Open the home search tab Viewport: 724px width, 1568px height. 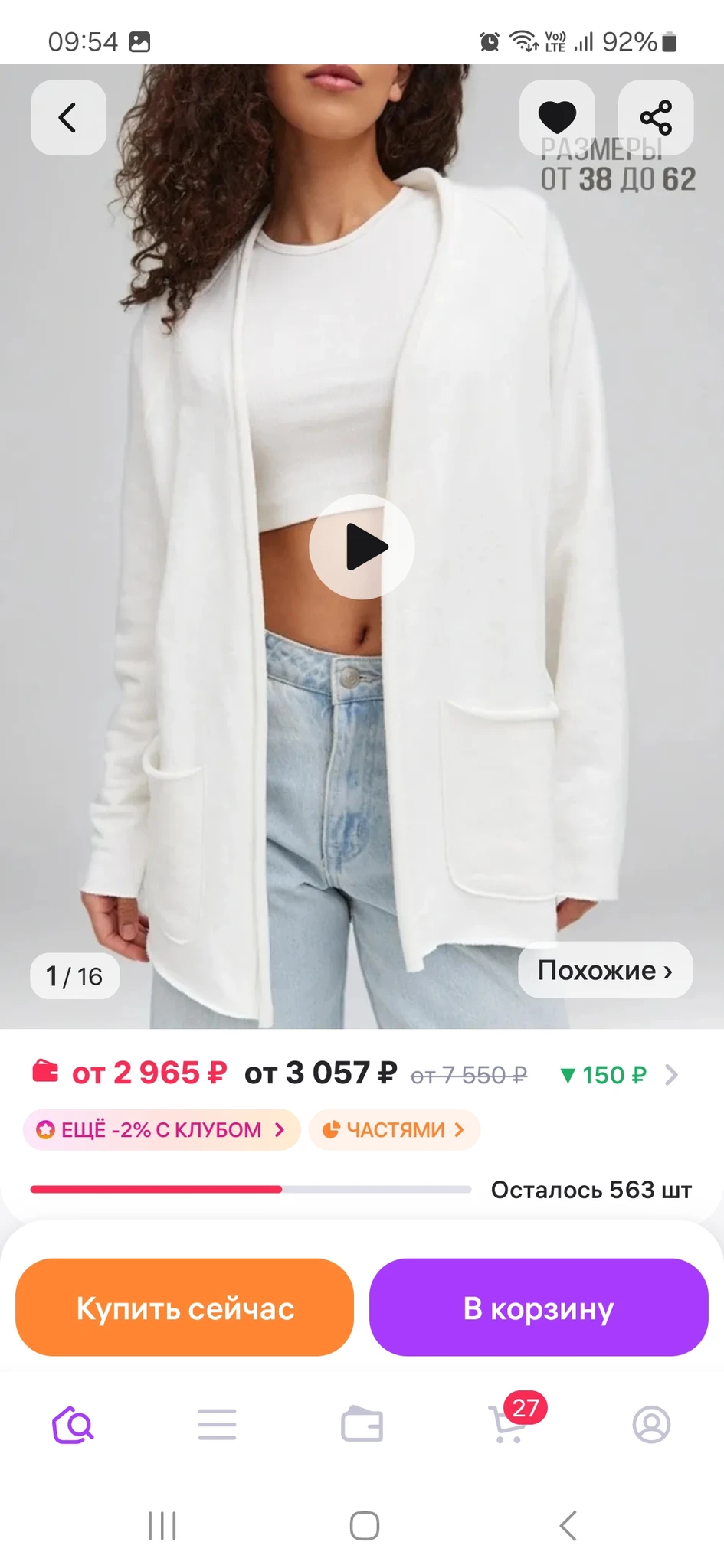73,1425
